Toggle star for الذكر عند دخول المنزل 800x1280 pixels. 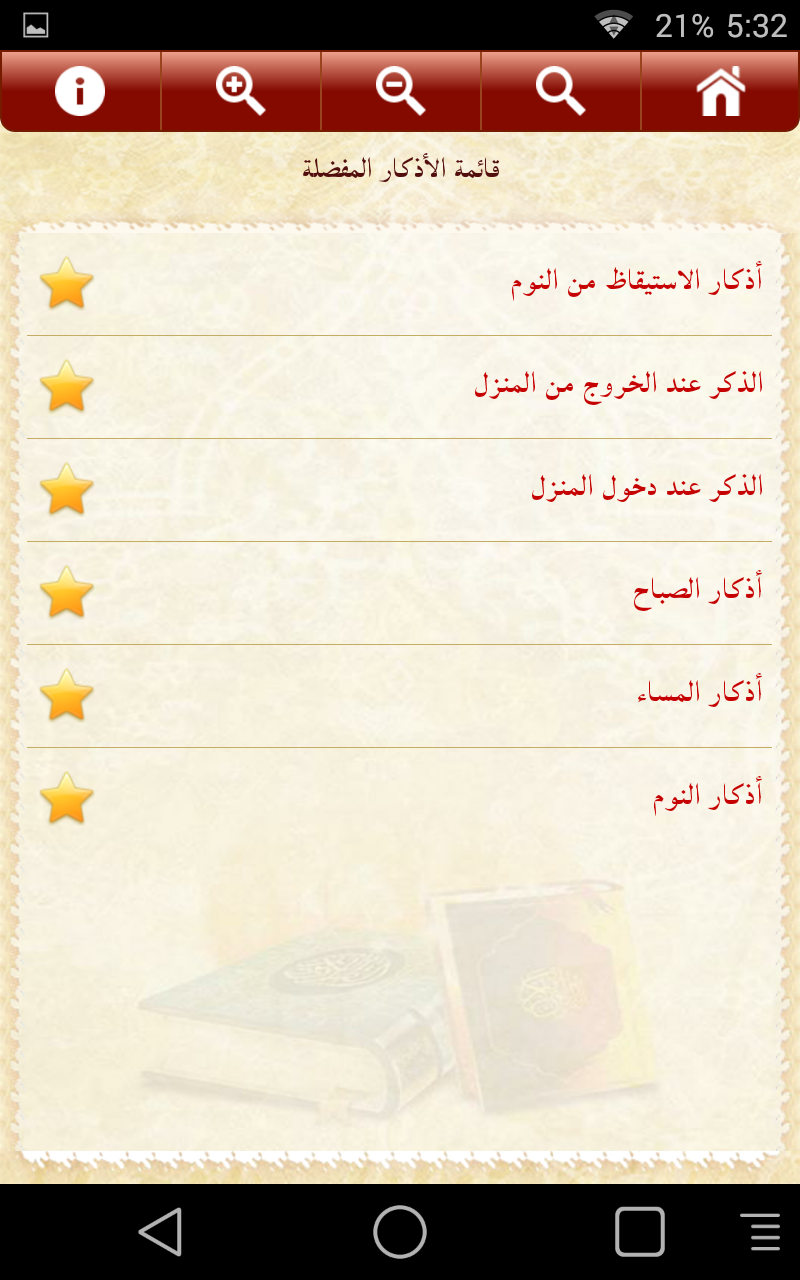click(66, 489)
